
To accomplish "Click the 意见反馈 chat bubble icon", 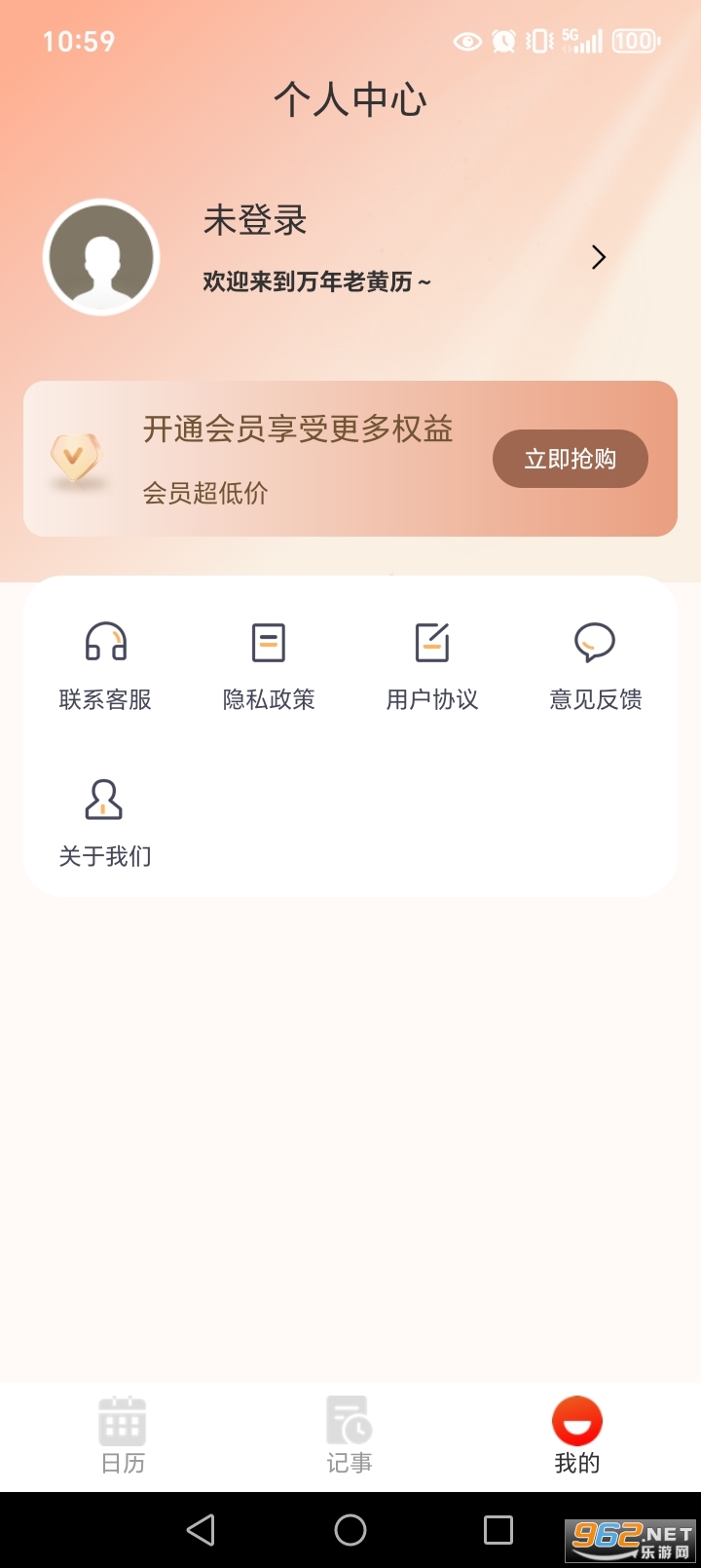I will (x=595, y=641).
